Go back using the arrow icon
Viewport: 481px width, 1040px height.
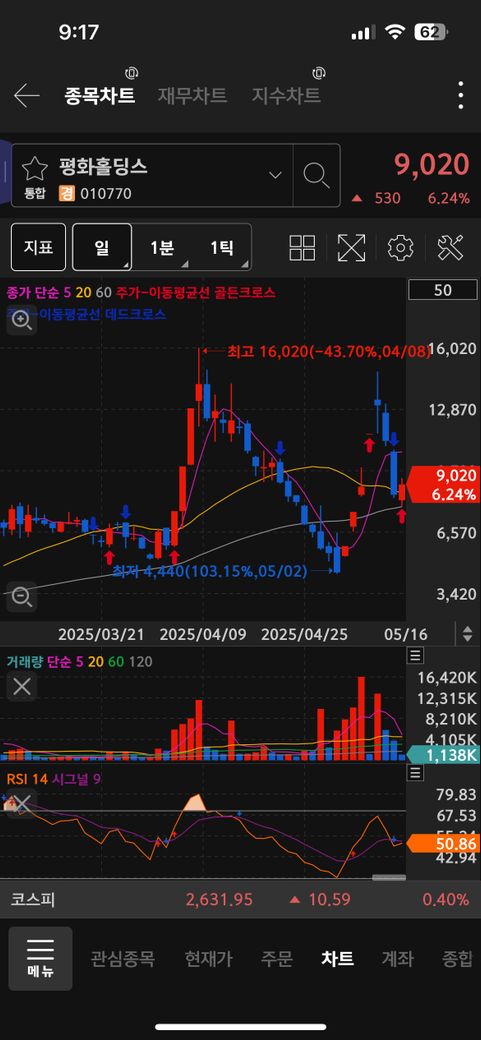27,96
